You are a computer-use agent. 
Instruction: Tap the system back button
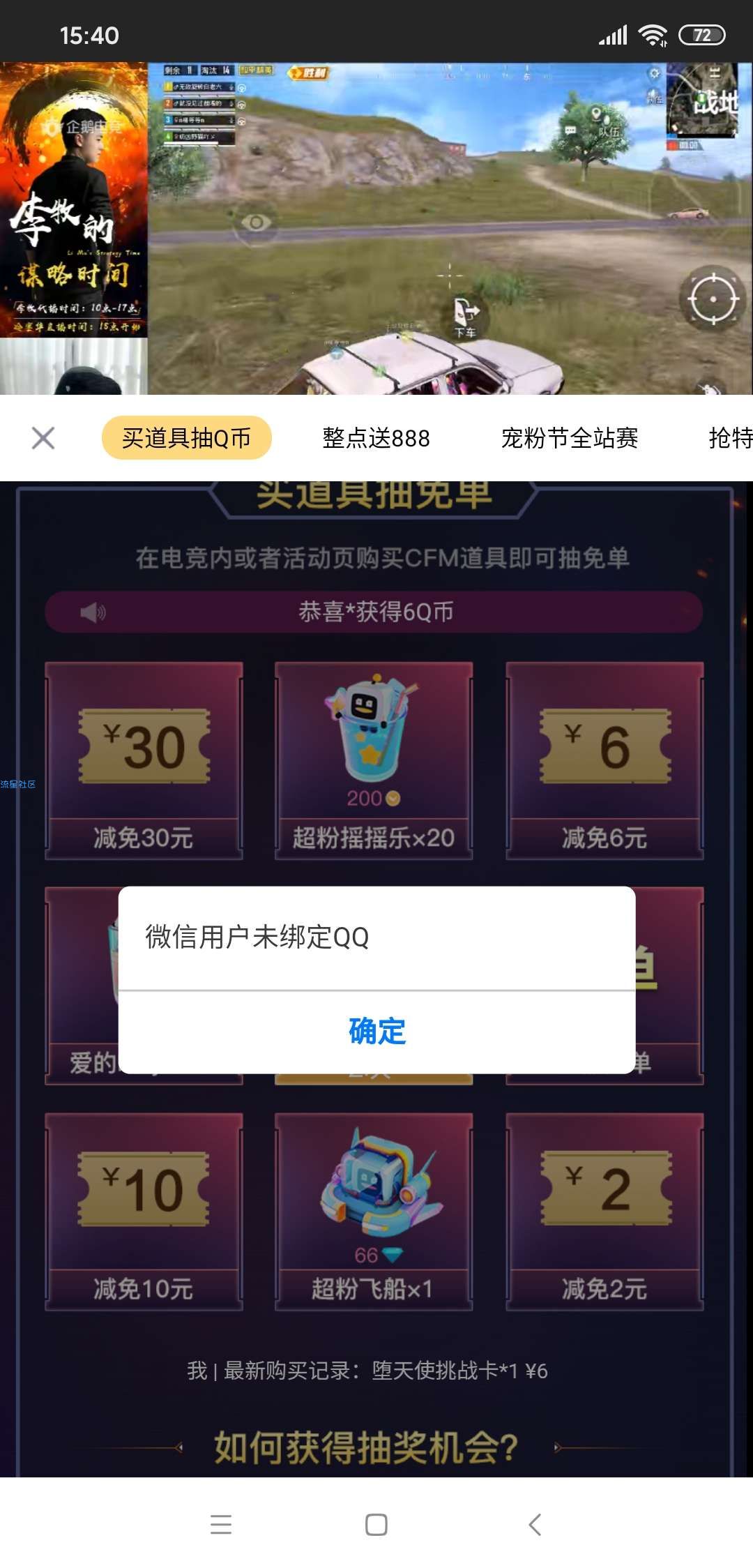click(x=535, y=1525)
